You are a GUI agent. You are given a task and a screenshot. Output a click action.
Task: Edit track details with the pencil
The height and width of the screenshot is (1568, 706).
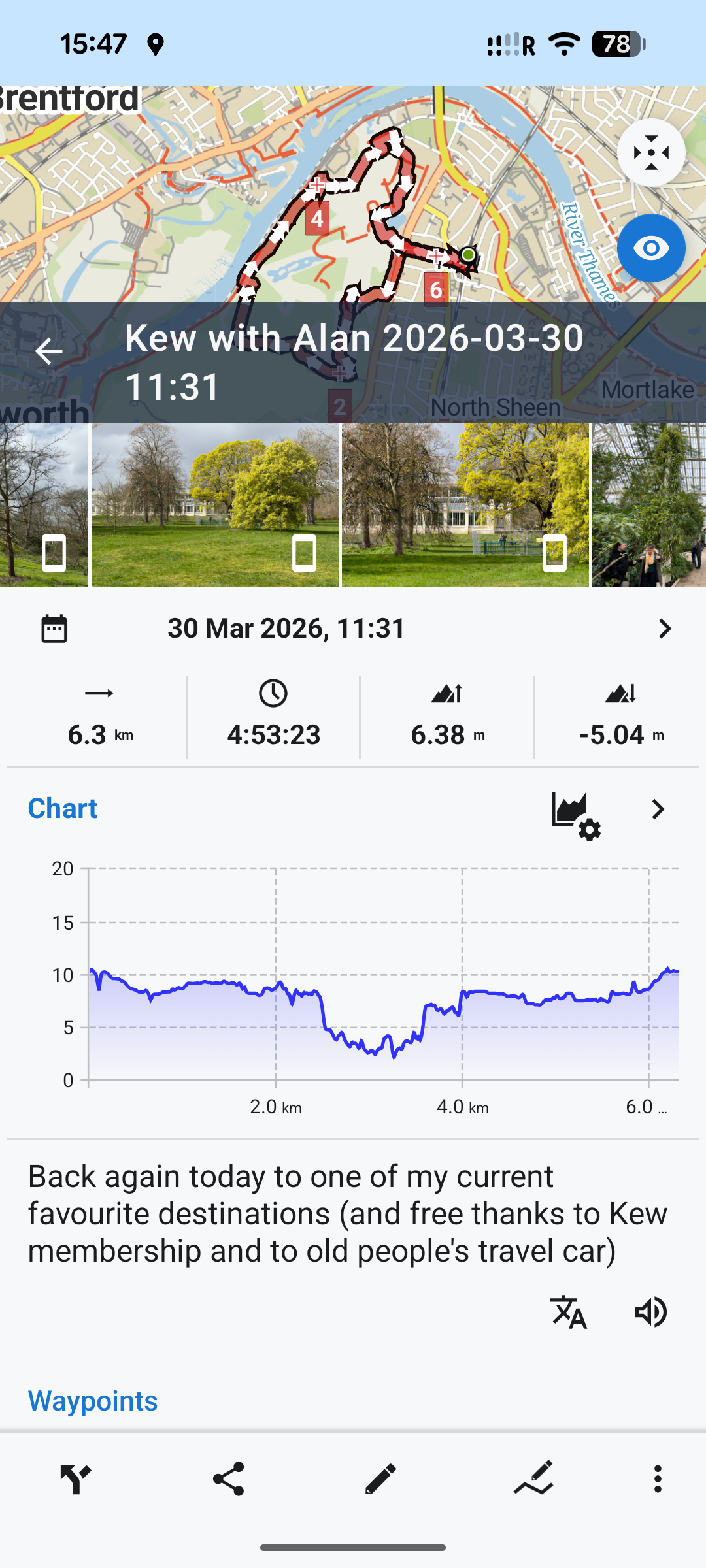coord(380,1479)
